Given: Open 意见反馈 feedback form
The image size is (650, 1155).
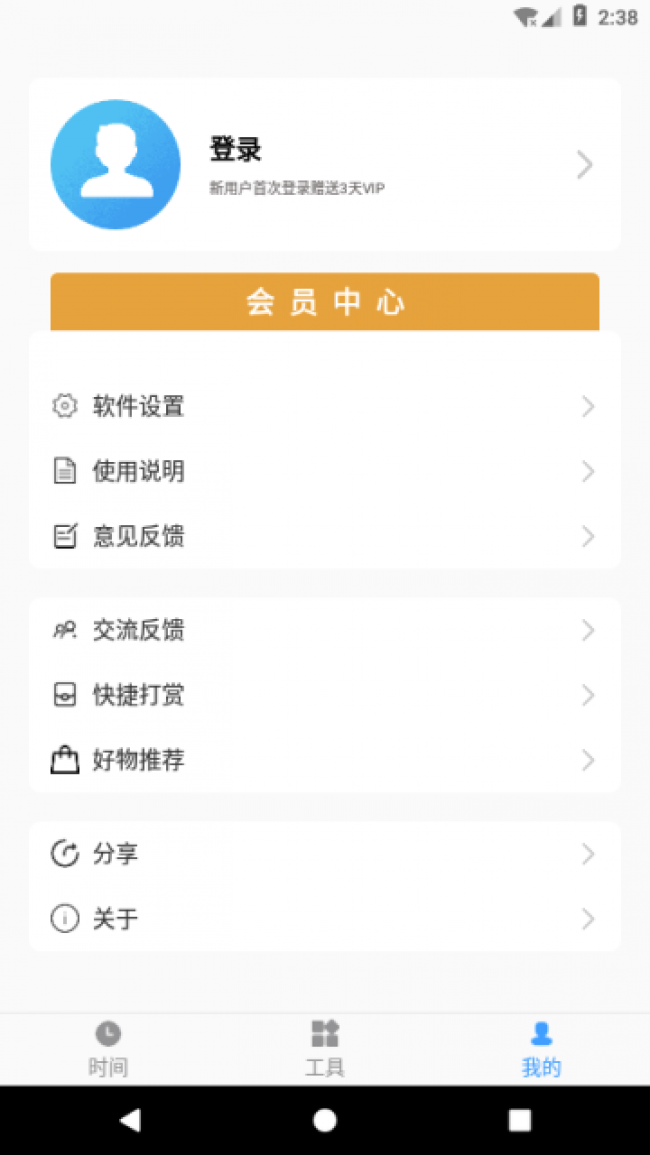Looking at the screenshot, I should point(324,537).
